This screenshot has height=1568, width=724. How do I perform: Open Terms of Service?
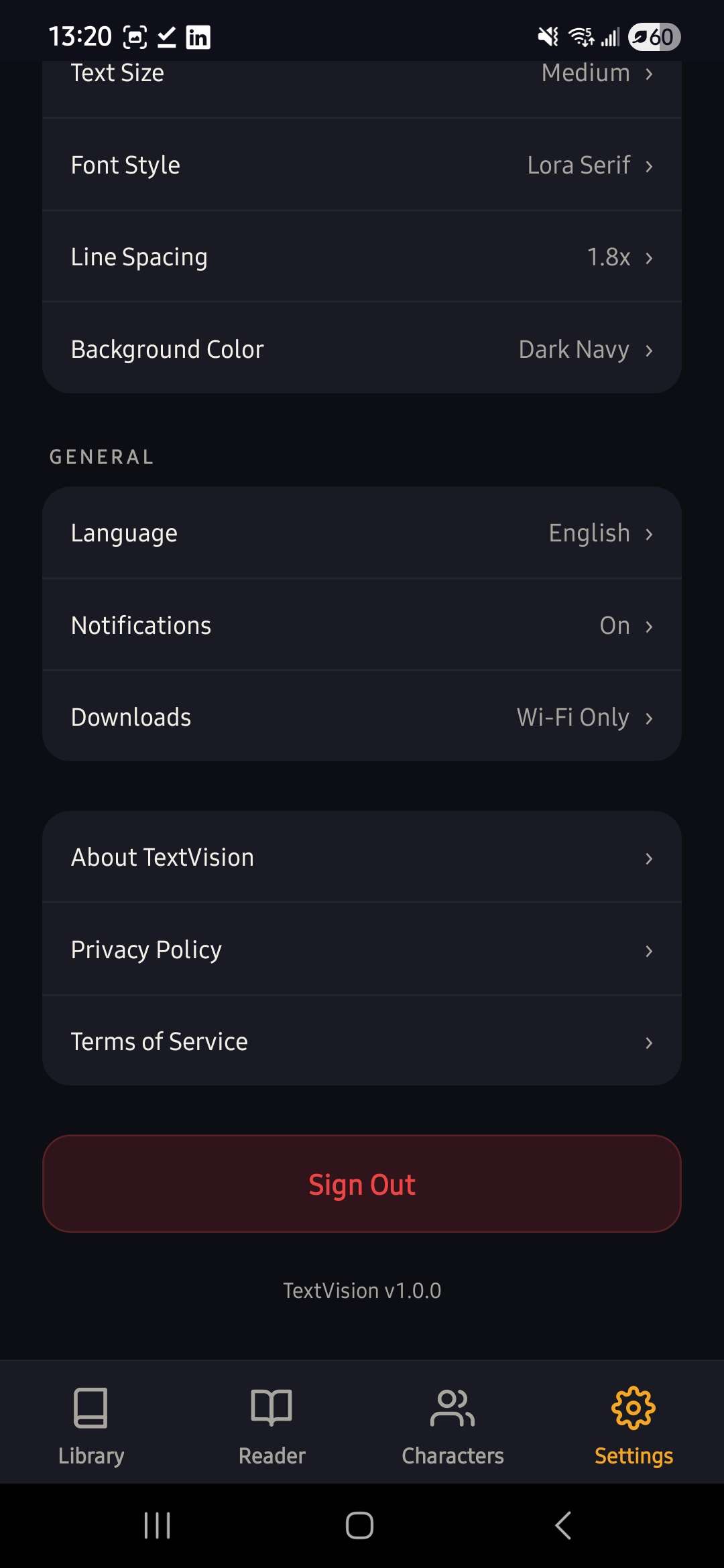pos(362,1041)
